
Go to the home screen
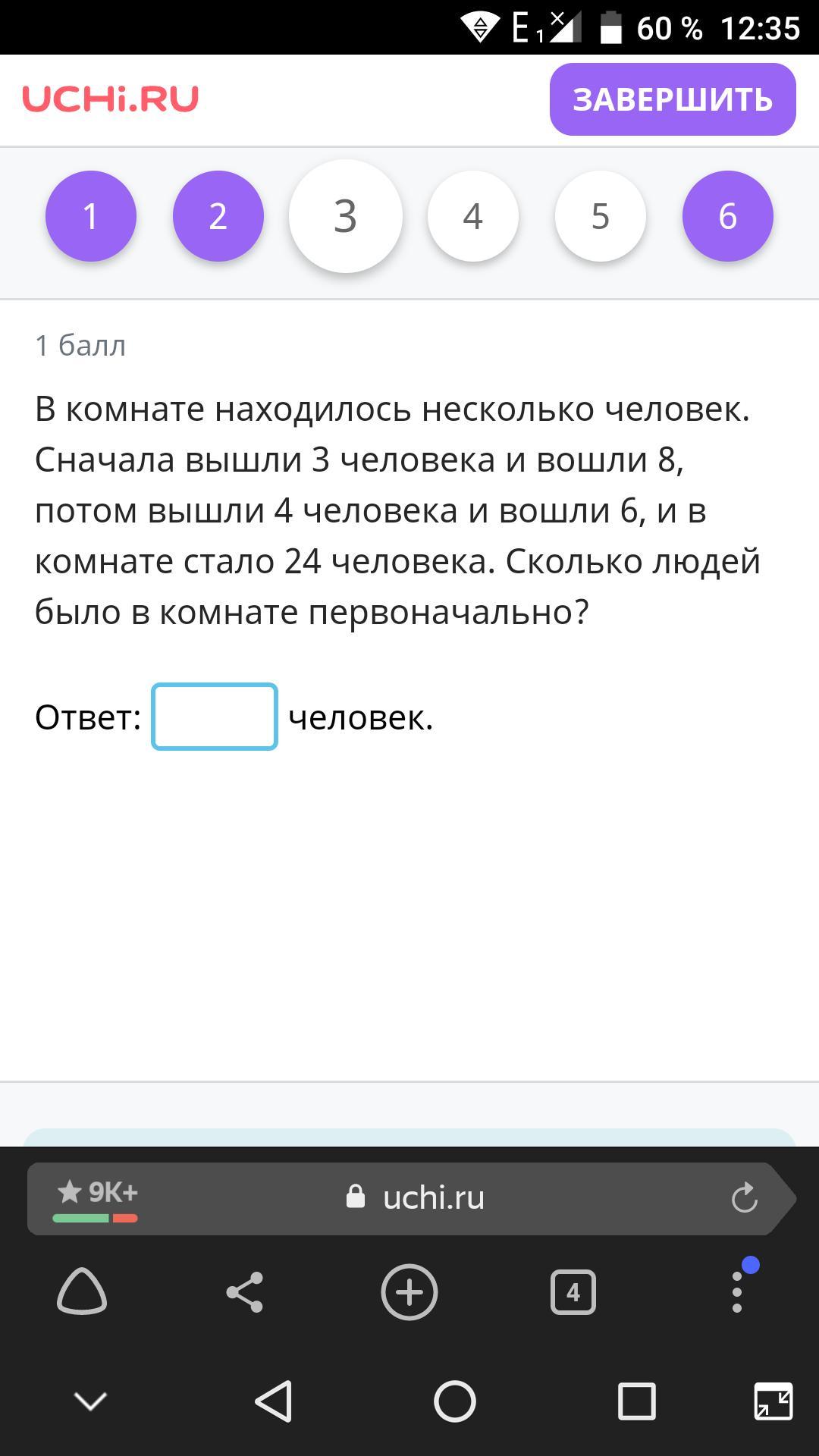[455, 1400]
